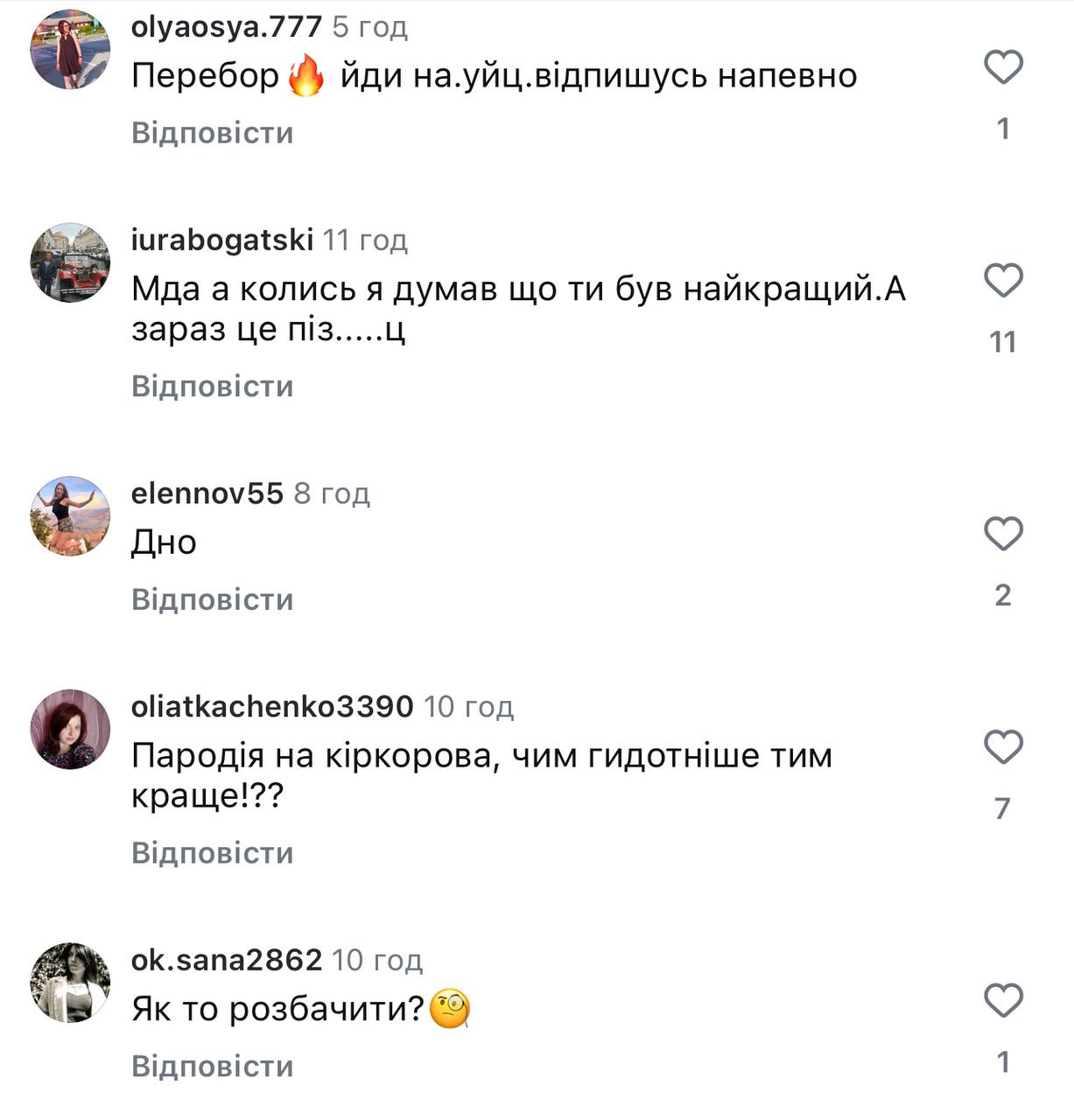This screenshot has width=1074, height=1120.
Task: Open olyaosya.777's profile picture
Action: (70, 49)
